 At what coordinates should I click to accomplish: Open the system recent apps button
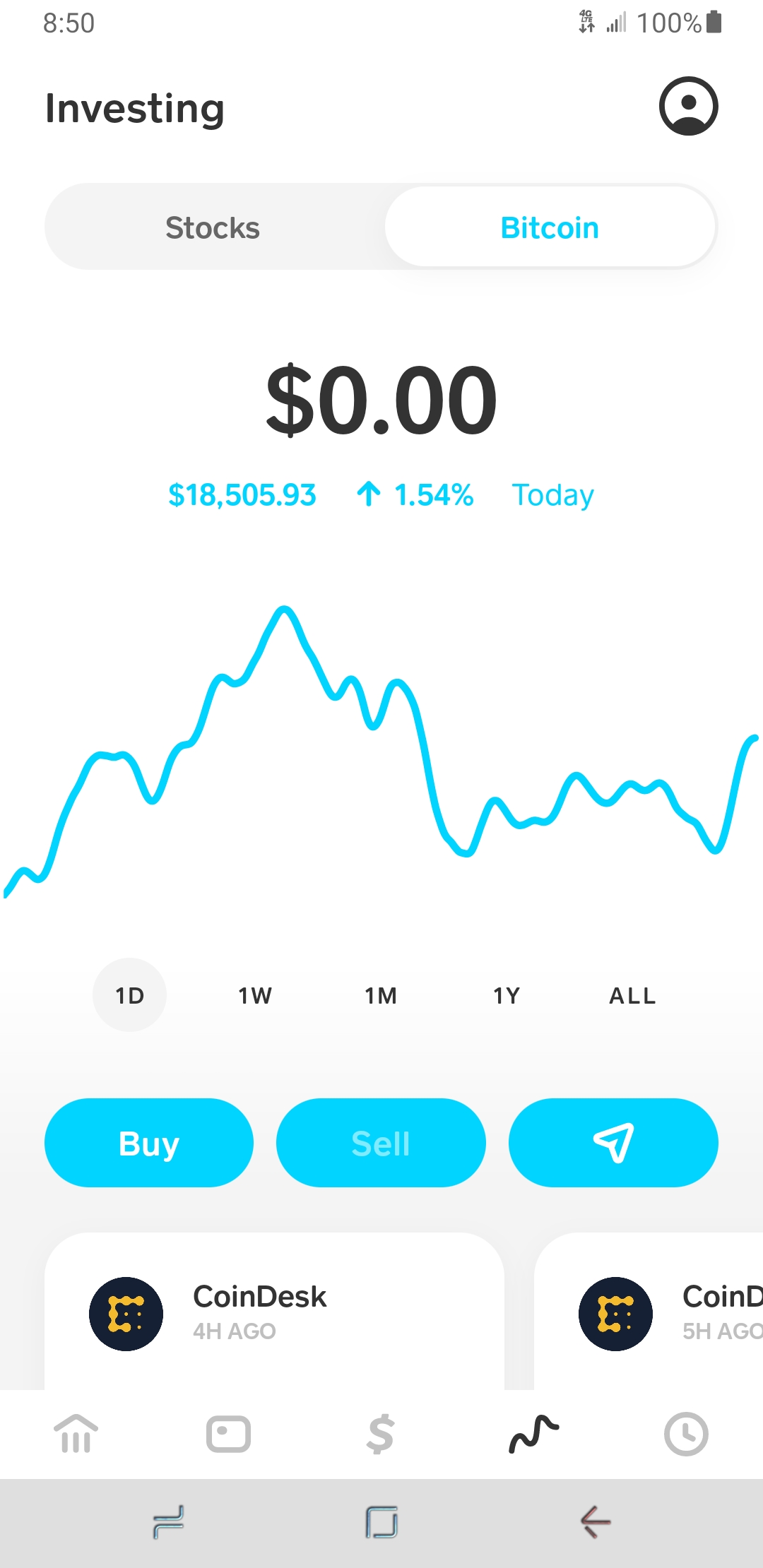click(168, 1521)
